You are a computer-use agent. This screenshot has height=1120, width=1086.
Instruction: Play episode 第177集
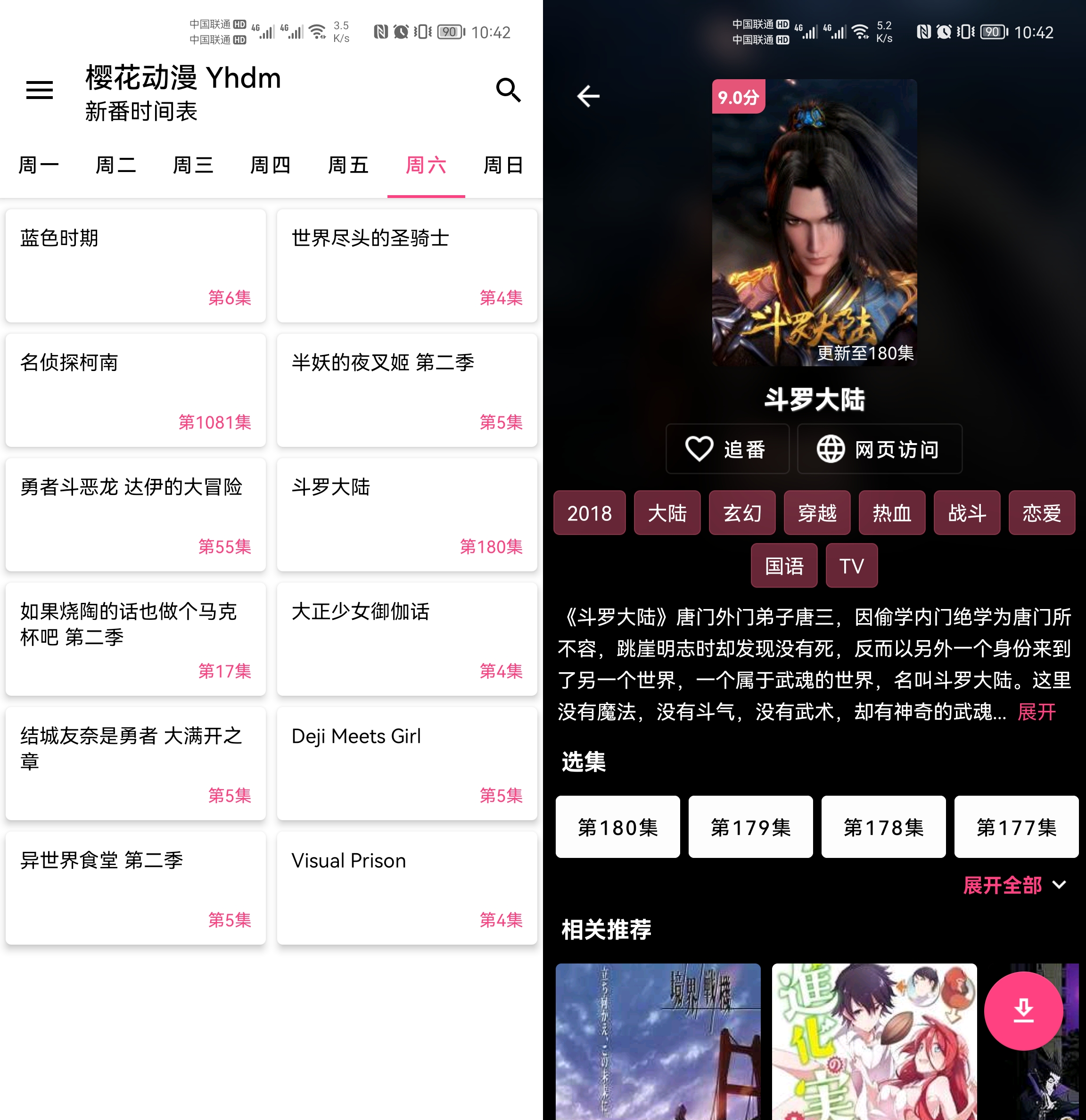tap(1016, 827)
